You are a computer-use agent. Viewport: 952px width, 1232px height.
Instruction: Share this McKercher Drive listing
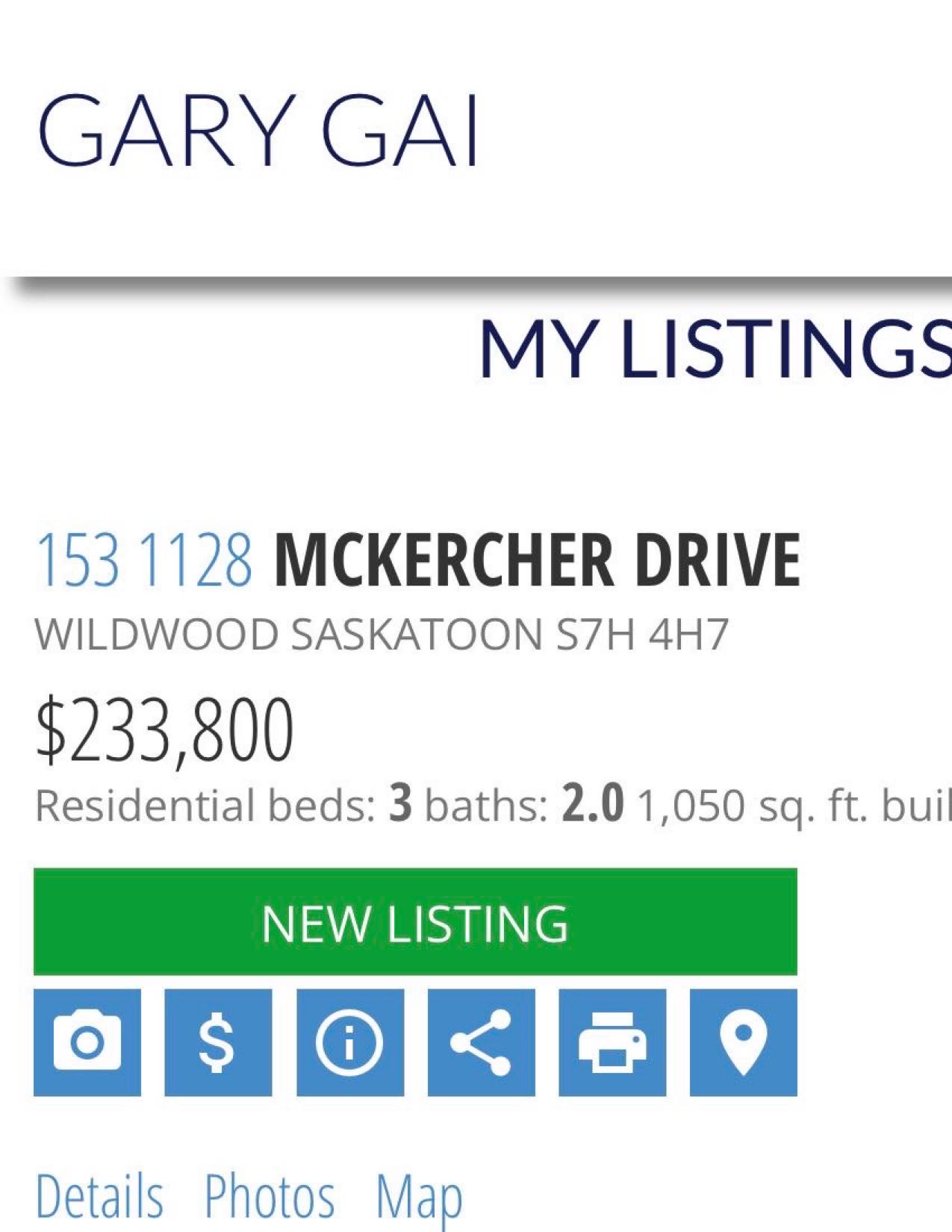pyautogui.click(x=481, y=1042)
